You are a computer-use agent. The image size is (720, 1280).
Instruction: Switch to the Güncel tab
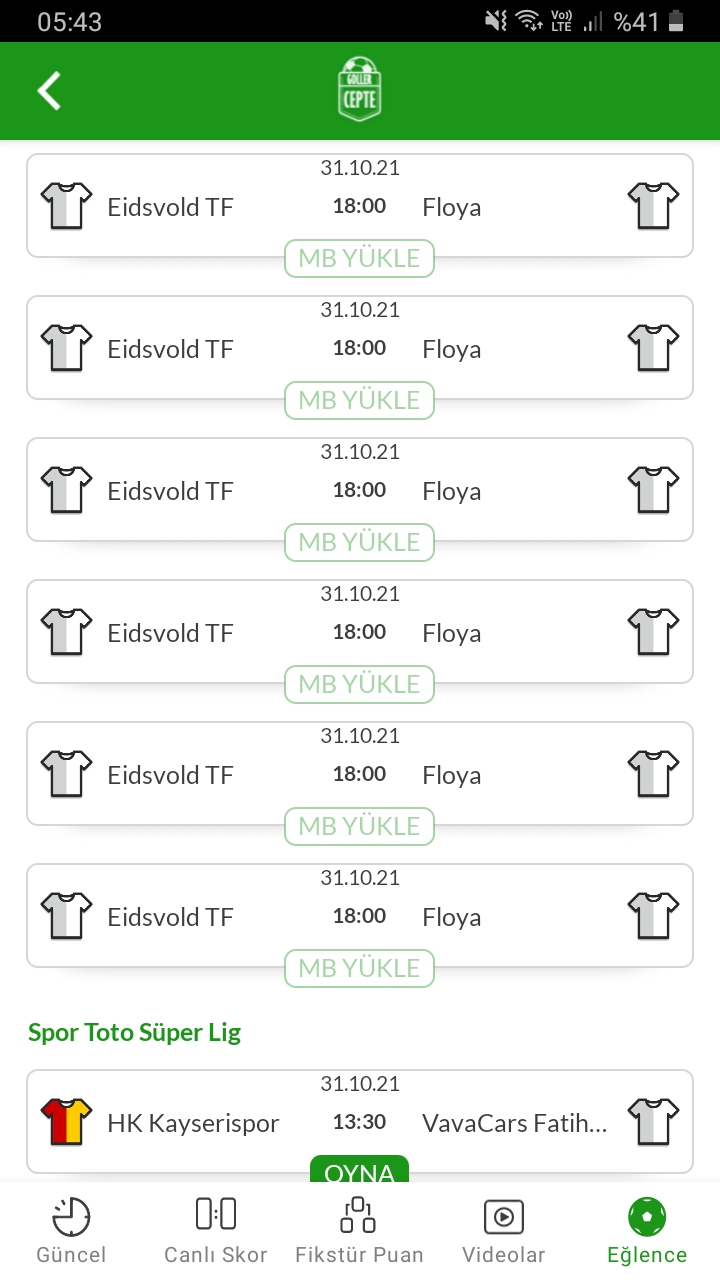[71, 1231]
